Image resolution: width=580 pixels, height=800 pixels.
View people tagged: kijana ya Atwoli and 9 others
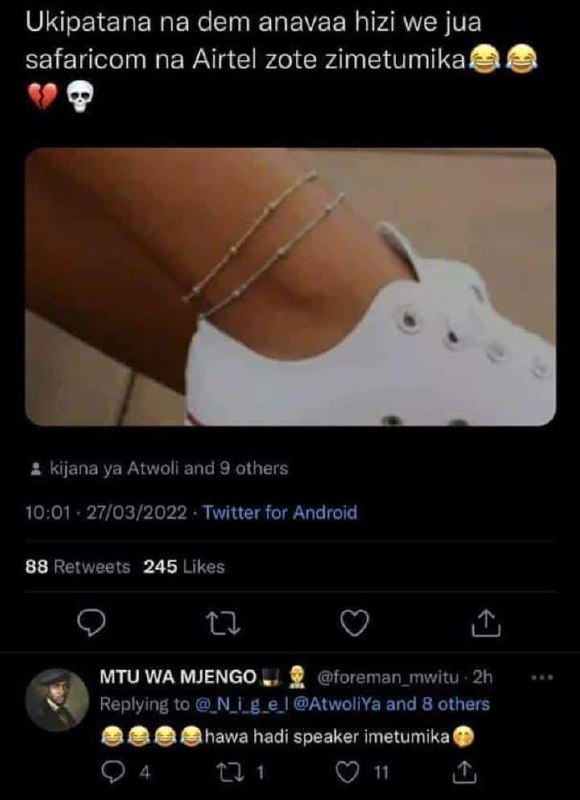tap(160, 468)
